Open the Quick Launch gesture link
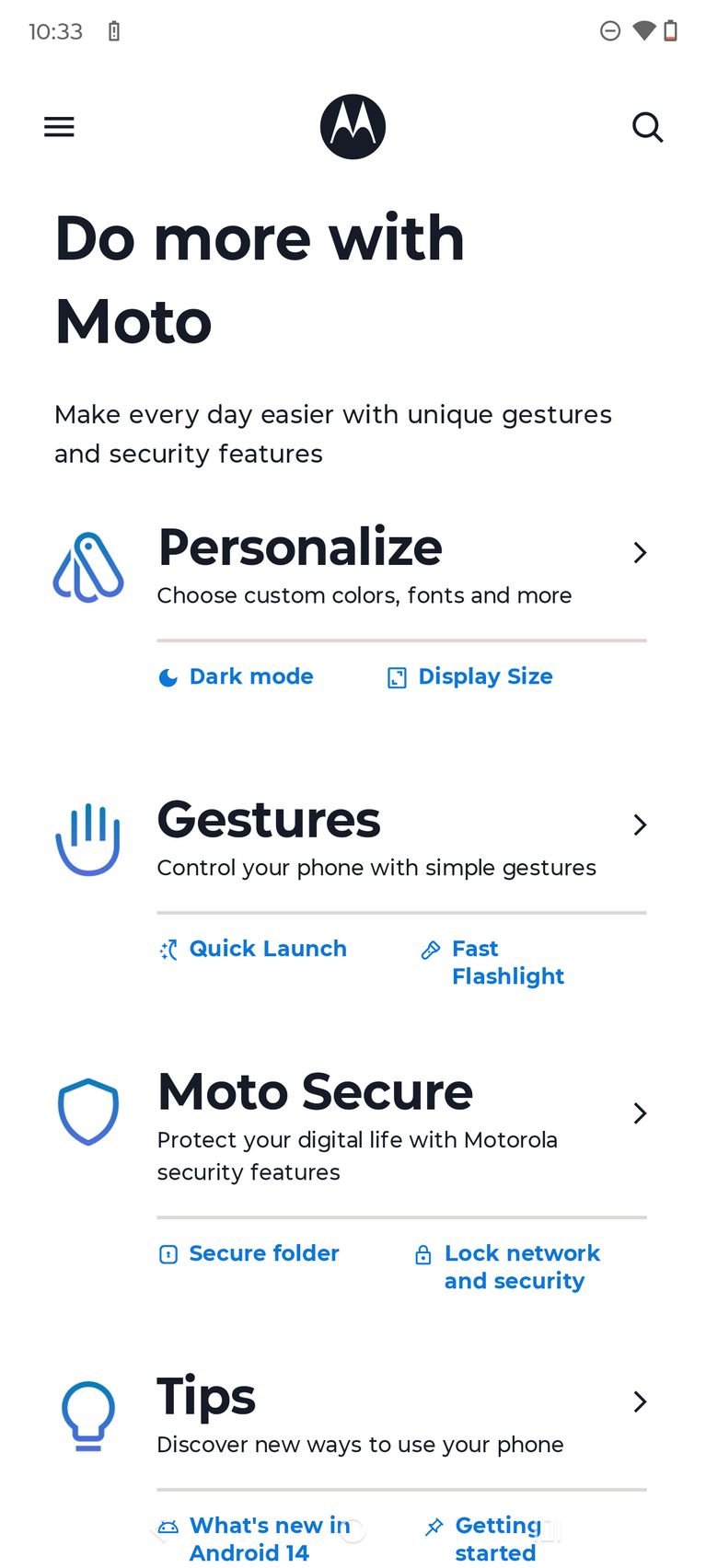The height and width of the screenshot is (1568, 706). 252,950
